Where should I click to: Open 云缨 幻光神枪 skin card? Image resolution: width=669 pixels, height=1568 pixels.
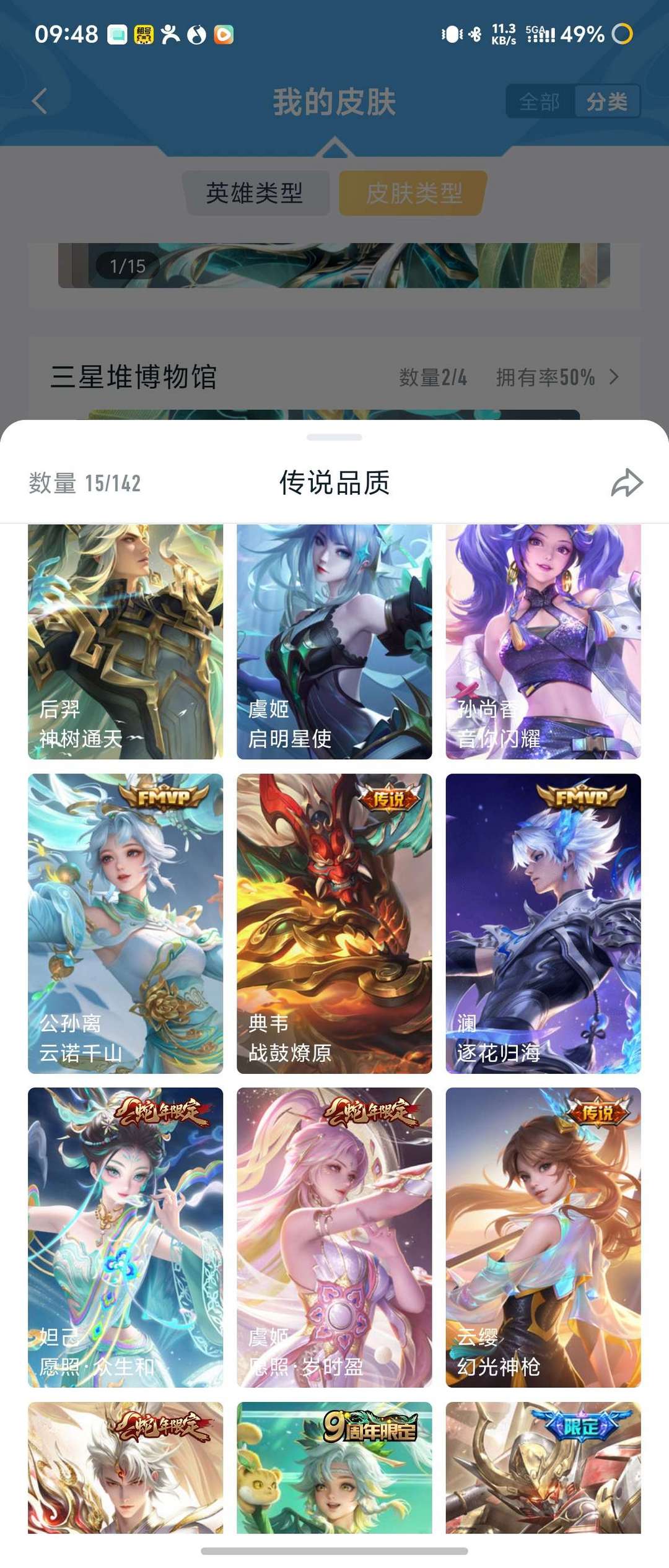[x=543, y=1237]
